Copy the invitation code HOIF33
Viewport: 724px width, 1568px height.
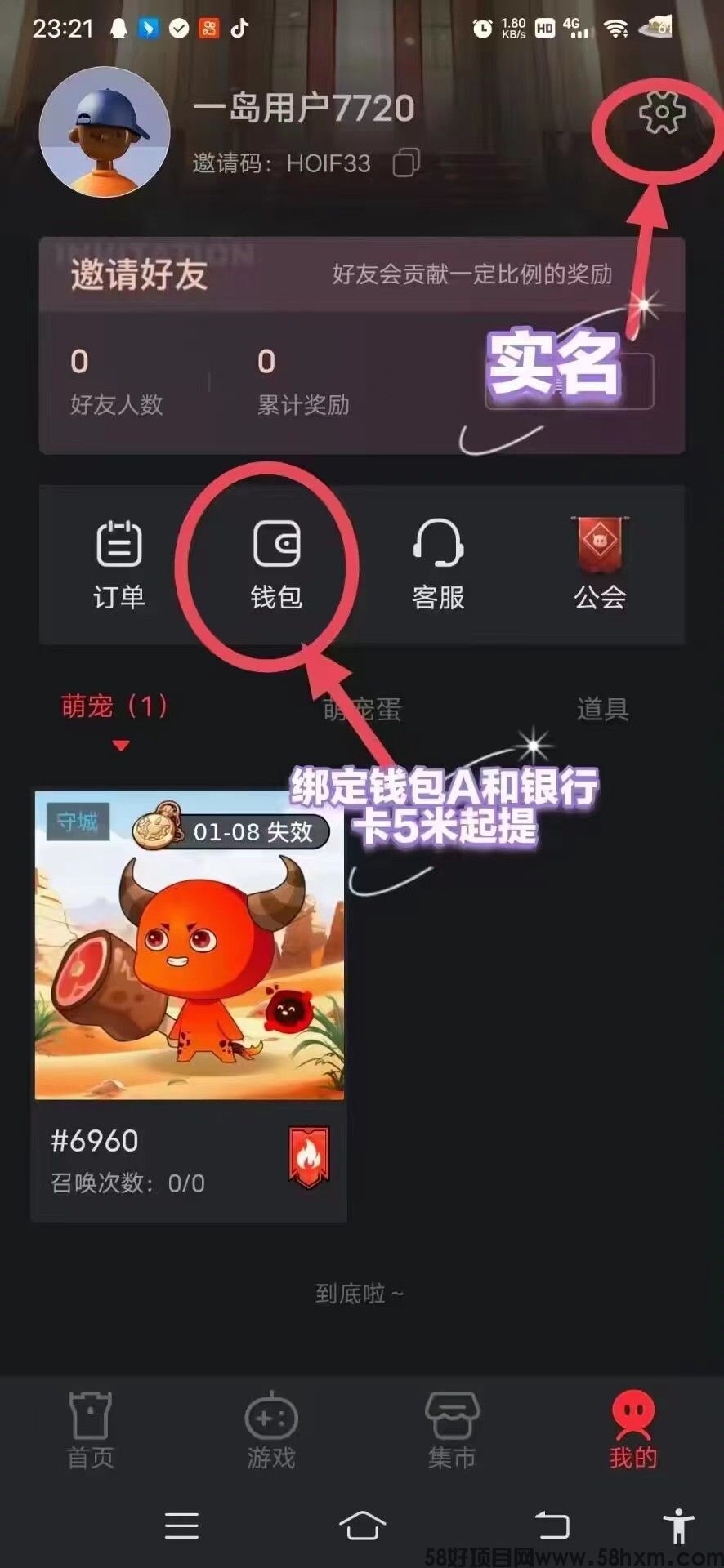pos(405,163)
